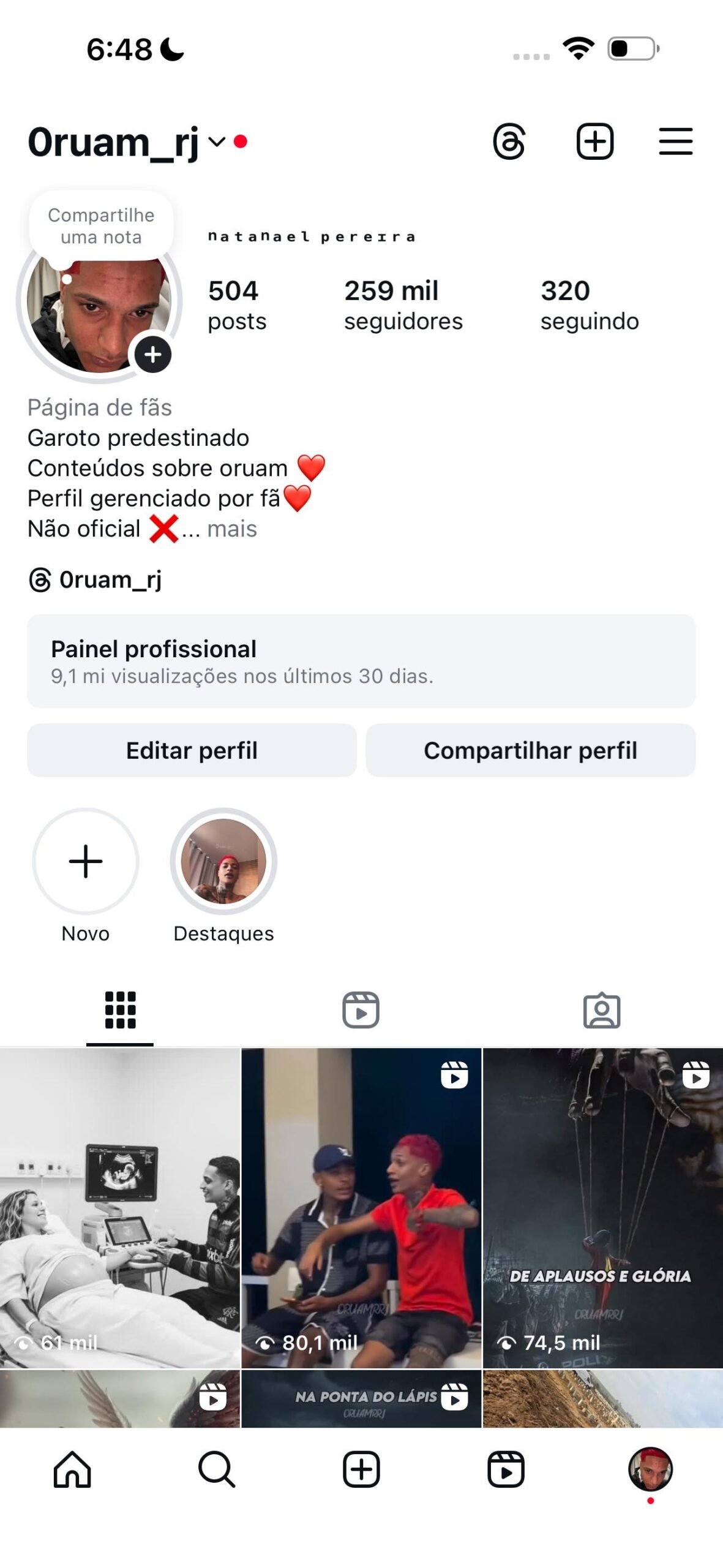Tap Compartilhar perfil
This screenshot has height=1568, width=723.
tap(530, 750)
